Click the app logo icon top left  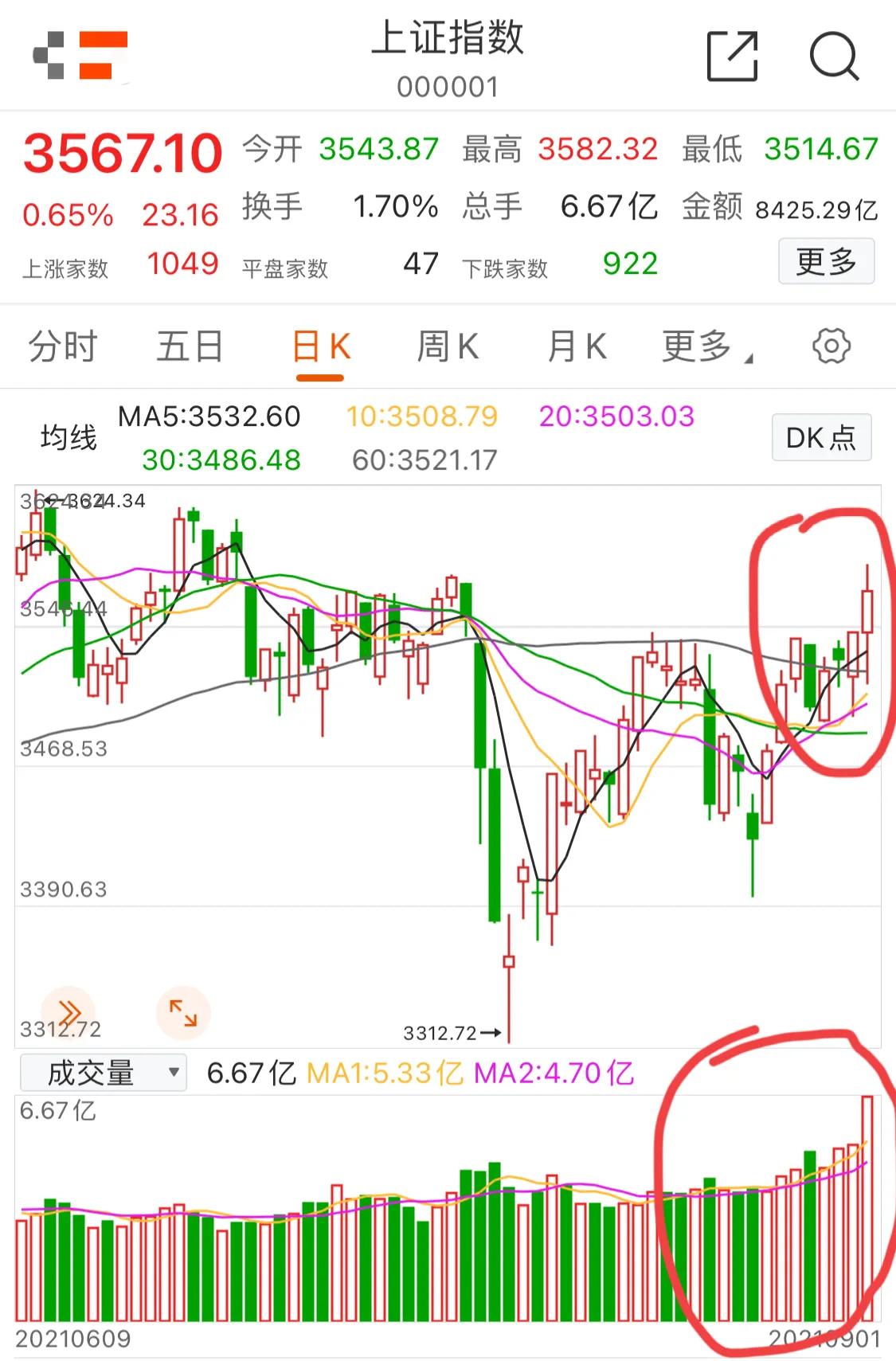[80, 56]
